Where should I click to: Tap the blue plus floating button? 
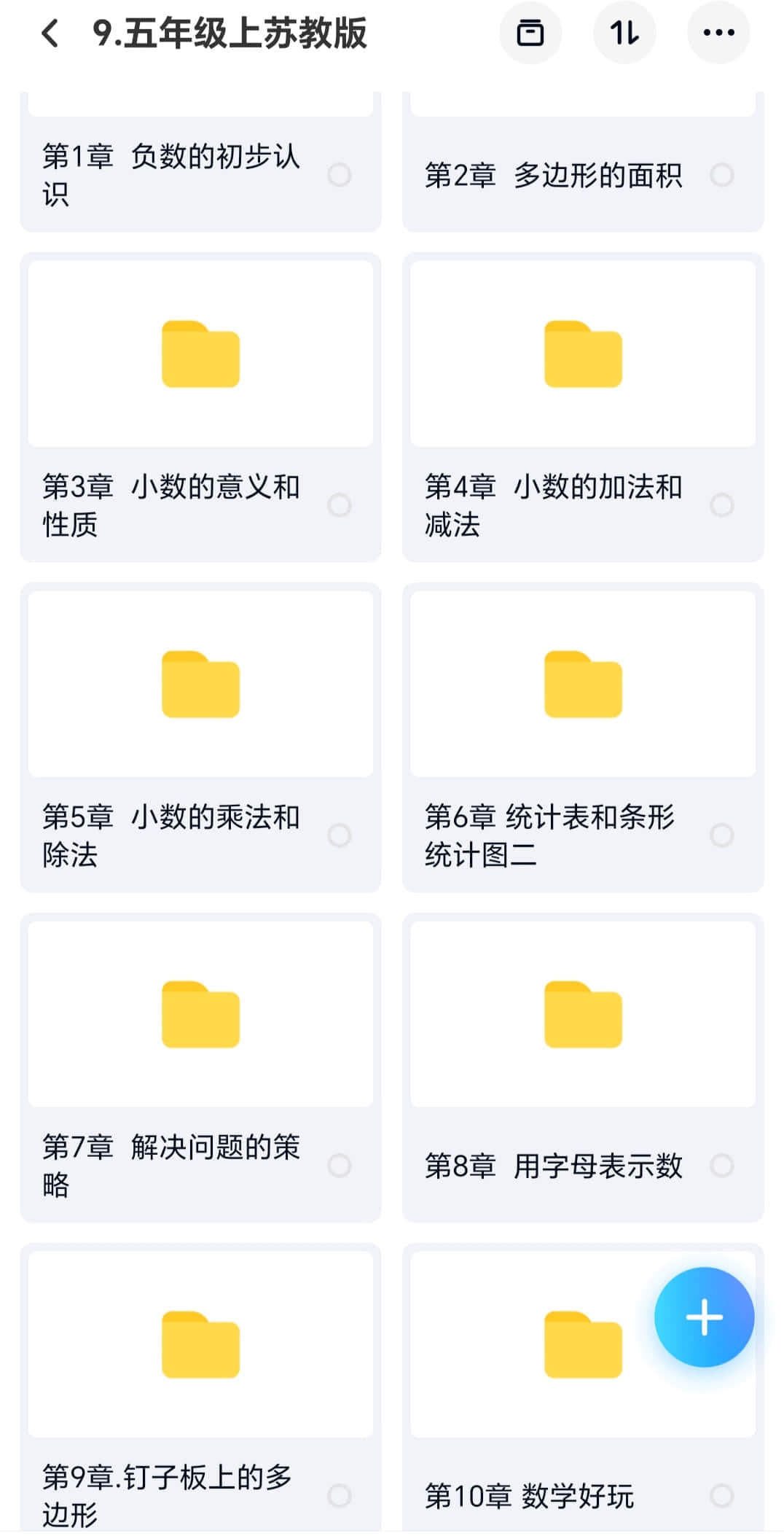click(704, 1317)
